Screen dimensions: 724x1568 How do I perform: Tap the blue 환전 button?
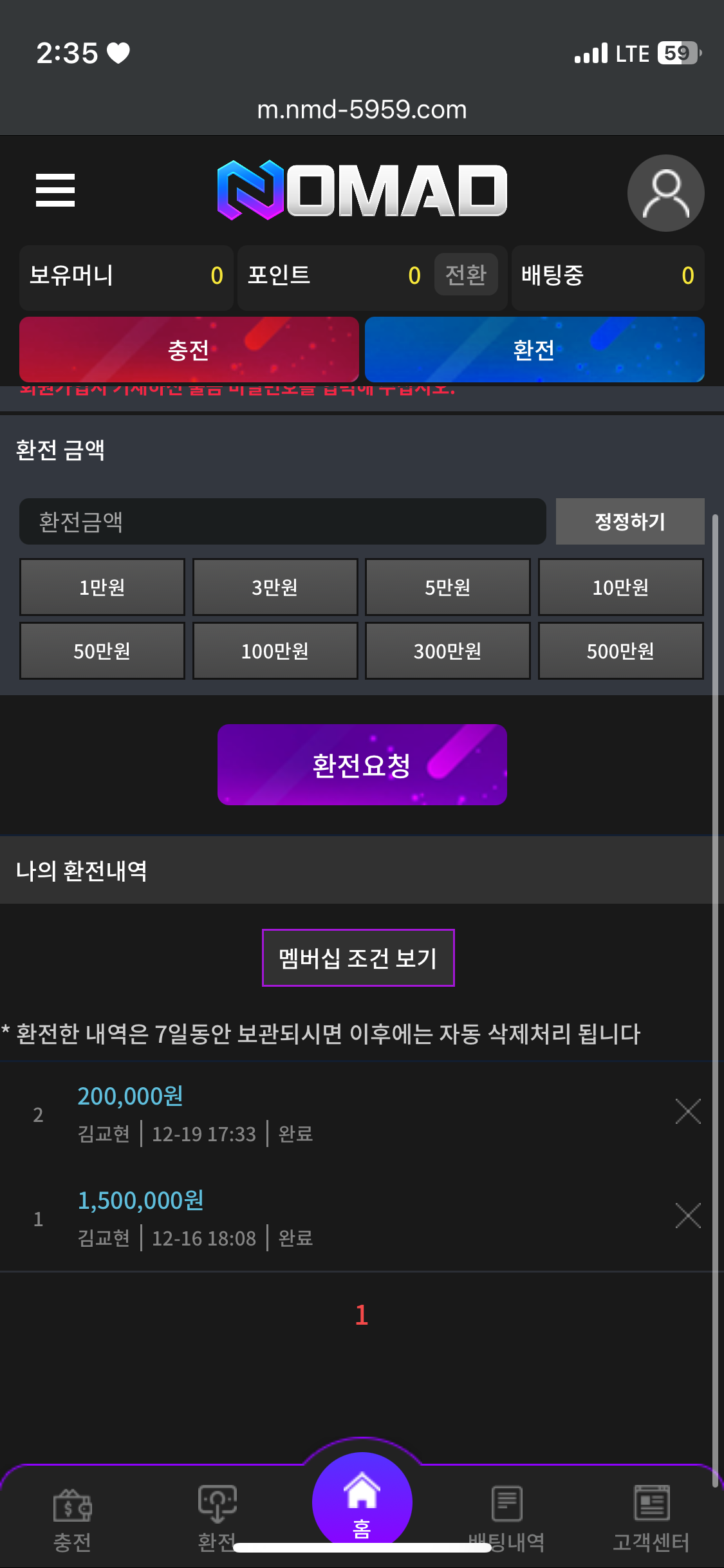click(534, 350)
